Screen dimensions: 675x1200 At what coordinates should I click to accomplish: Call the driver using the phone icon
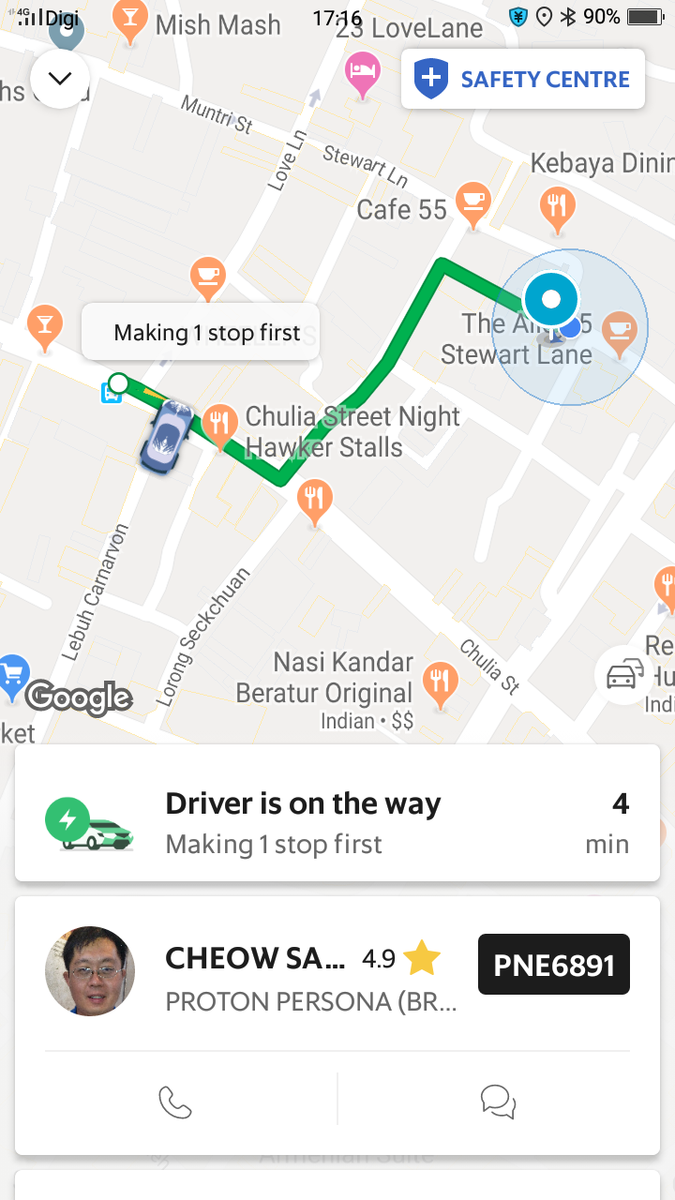click(175, 1102)
